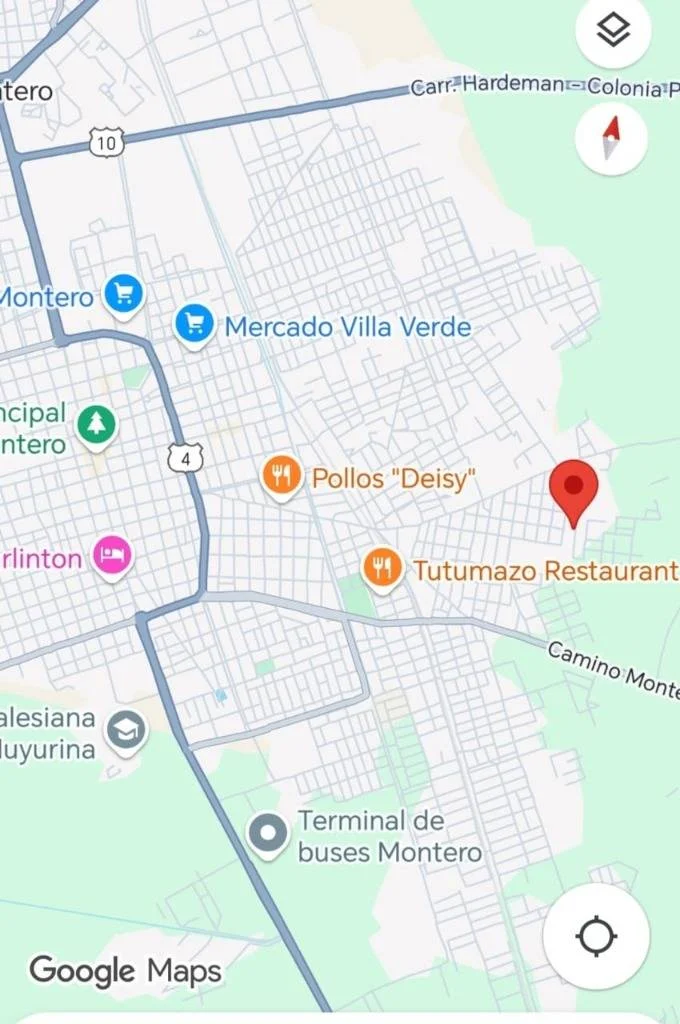The height and width of the screenshot is (1024, 680).
Task: View Pollos "Deisy" restaurant details
Action: coord(283,476)
